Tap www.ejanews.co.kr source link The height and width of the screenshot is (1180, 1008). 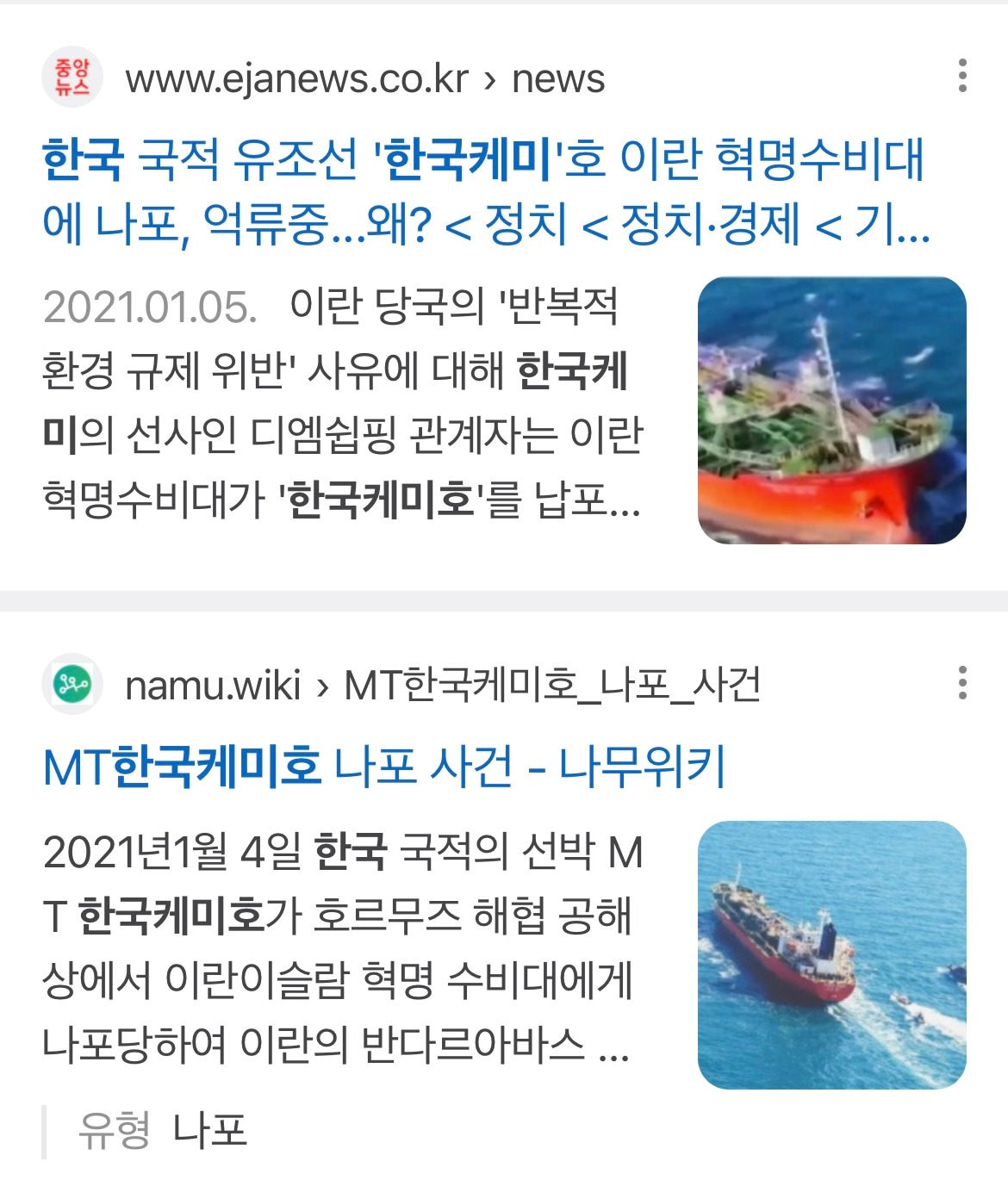[365, 78]
